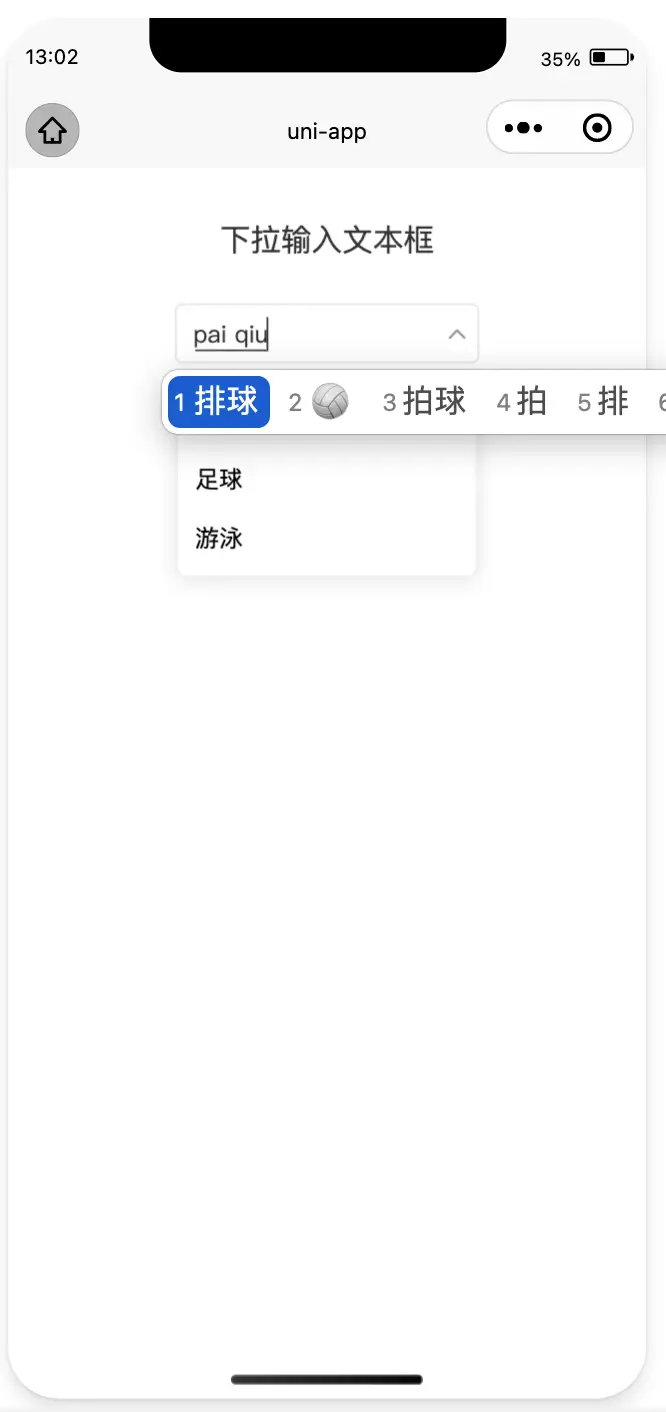This screenshot has height=1412, width=666.
Task: Open the three-dot capsule menu
Action: pyautogui.click(x=524, y=128)
